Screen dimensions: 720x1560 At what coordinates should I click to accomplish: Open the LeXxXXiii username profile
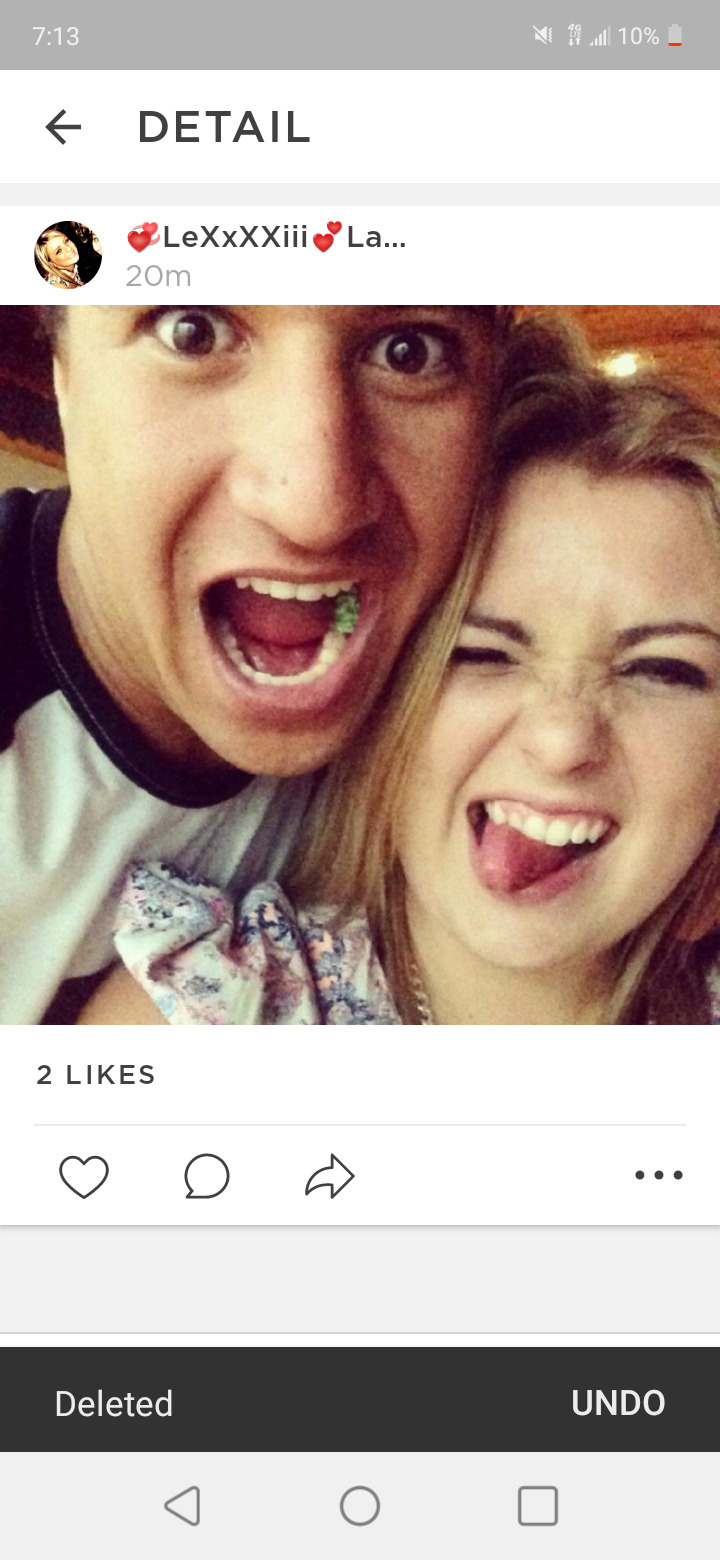click(x=266, y=238)
